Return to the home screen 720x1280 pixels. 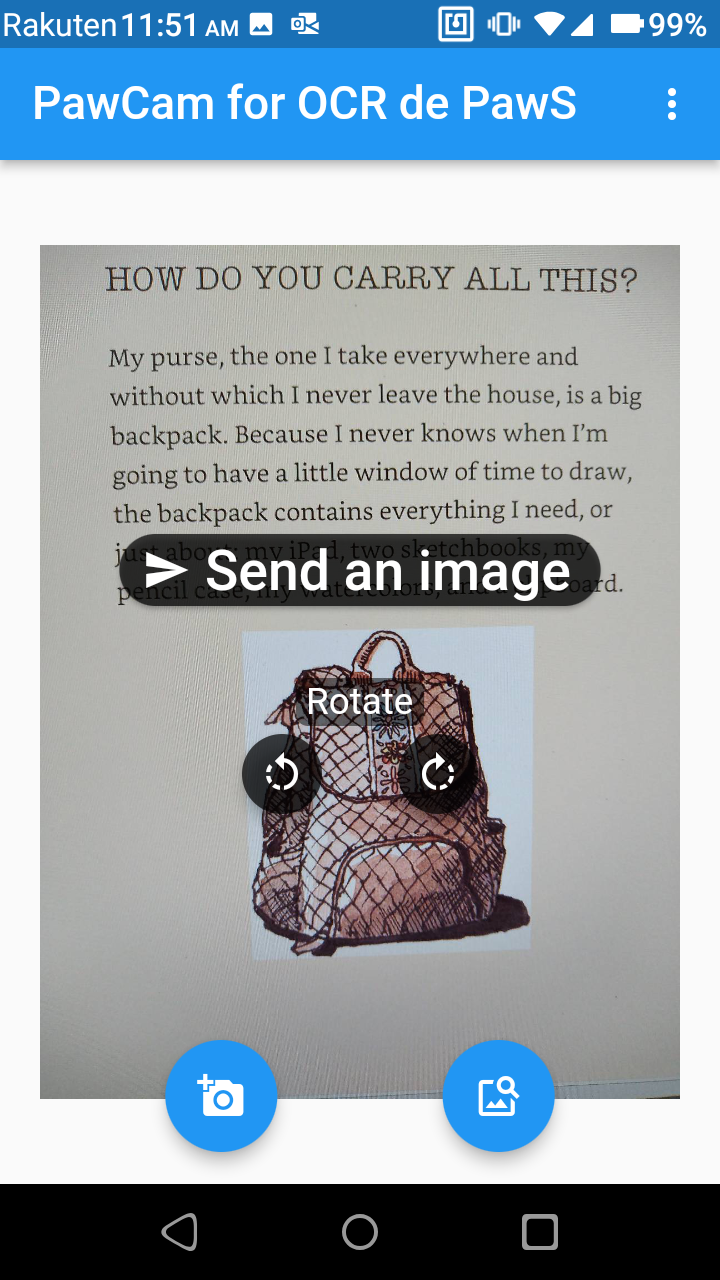click(360, 1232)
